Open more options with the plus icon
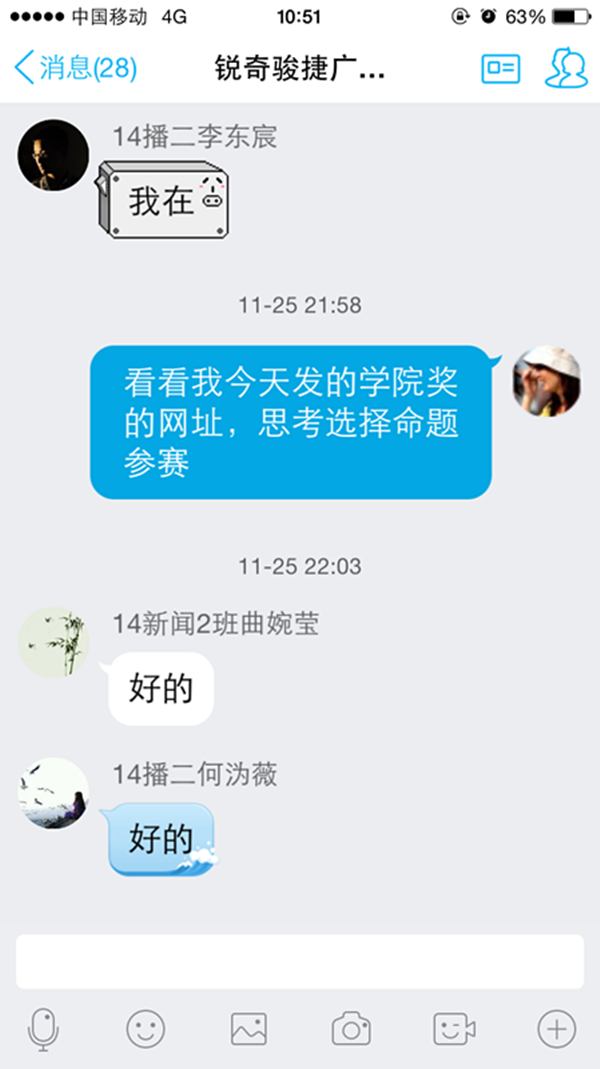Screen dimensions: 600x1069 [x=557, y=1028]
